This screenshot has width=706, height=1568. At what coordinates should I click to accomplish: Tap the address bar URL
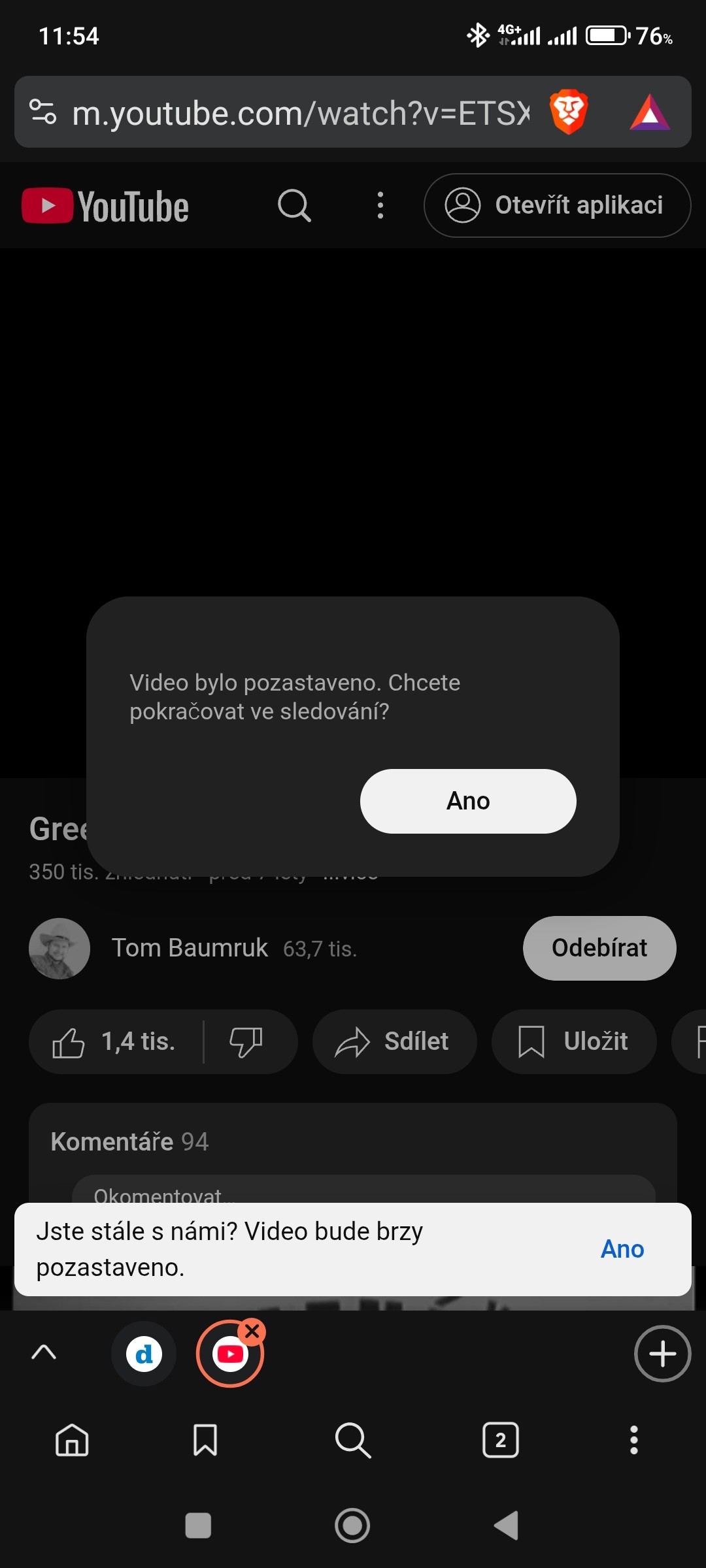click(301, 113)
